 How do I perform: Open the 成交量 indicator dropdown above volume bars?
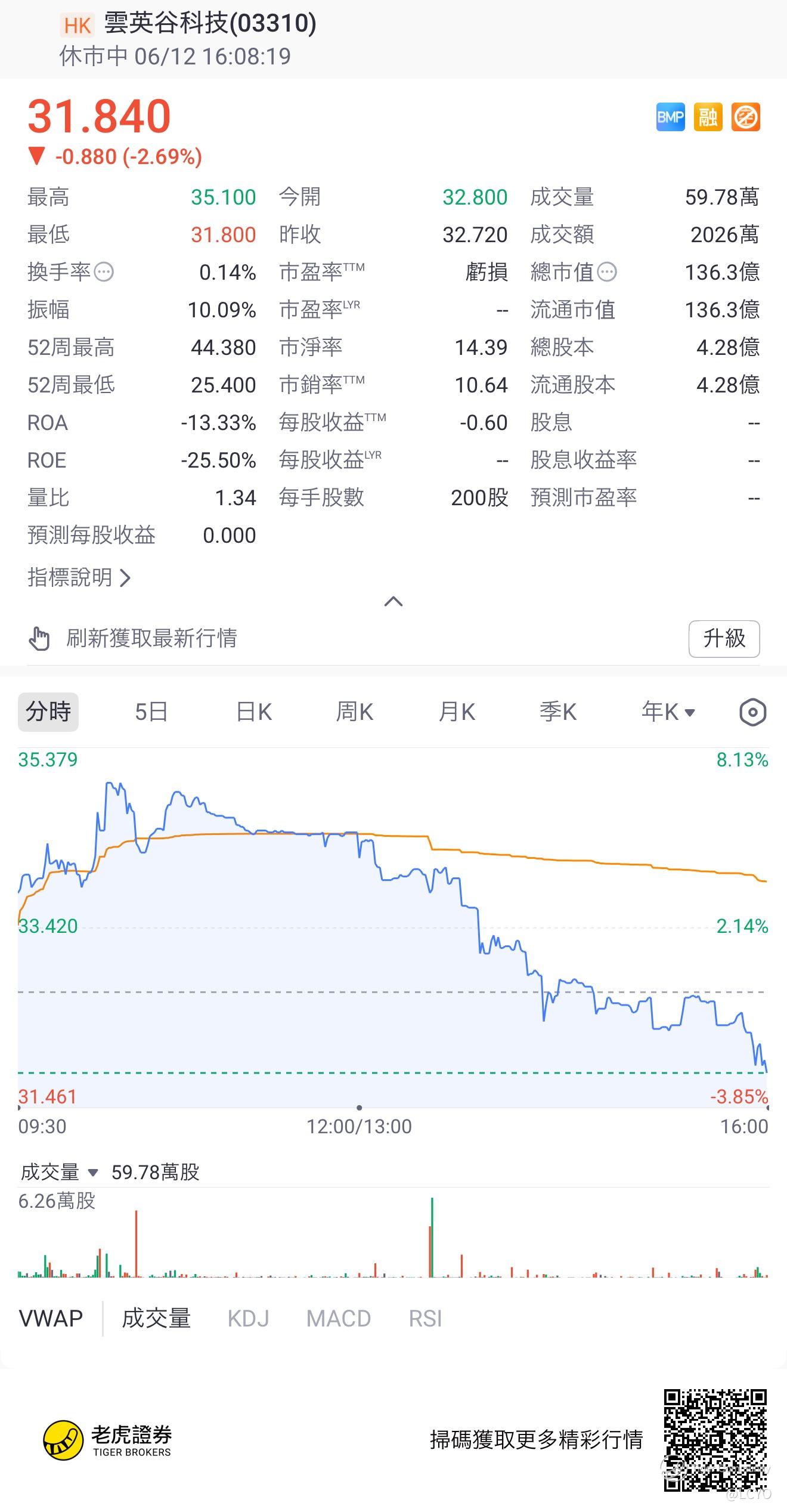tap(58, 1172)
